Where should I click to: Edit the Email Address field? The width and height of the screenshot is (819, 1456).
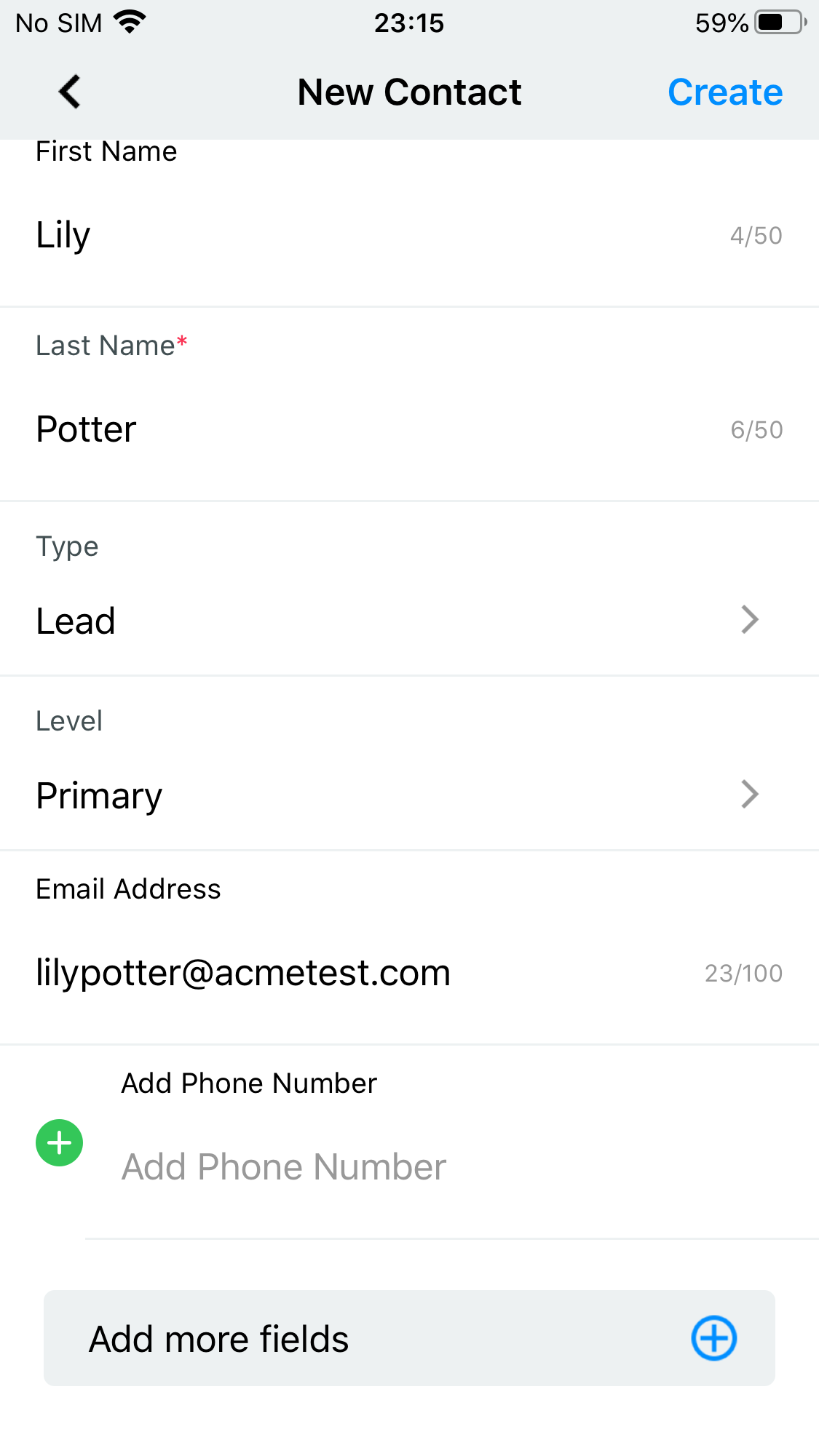click(364, 973)
